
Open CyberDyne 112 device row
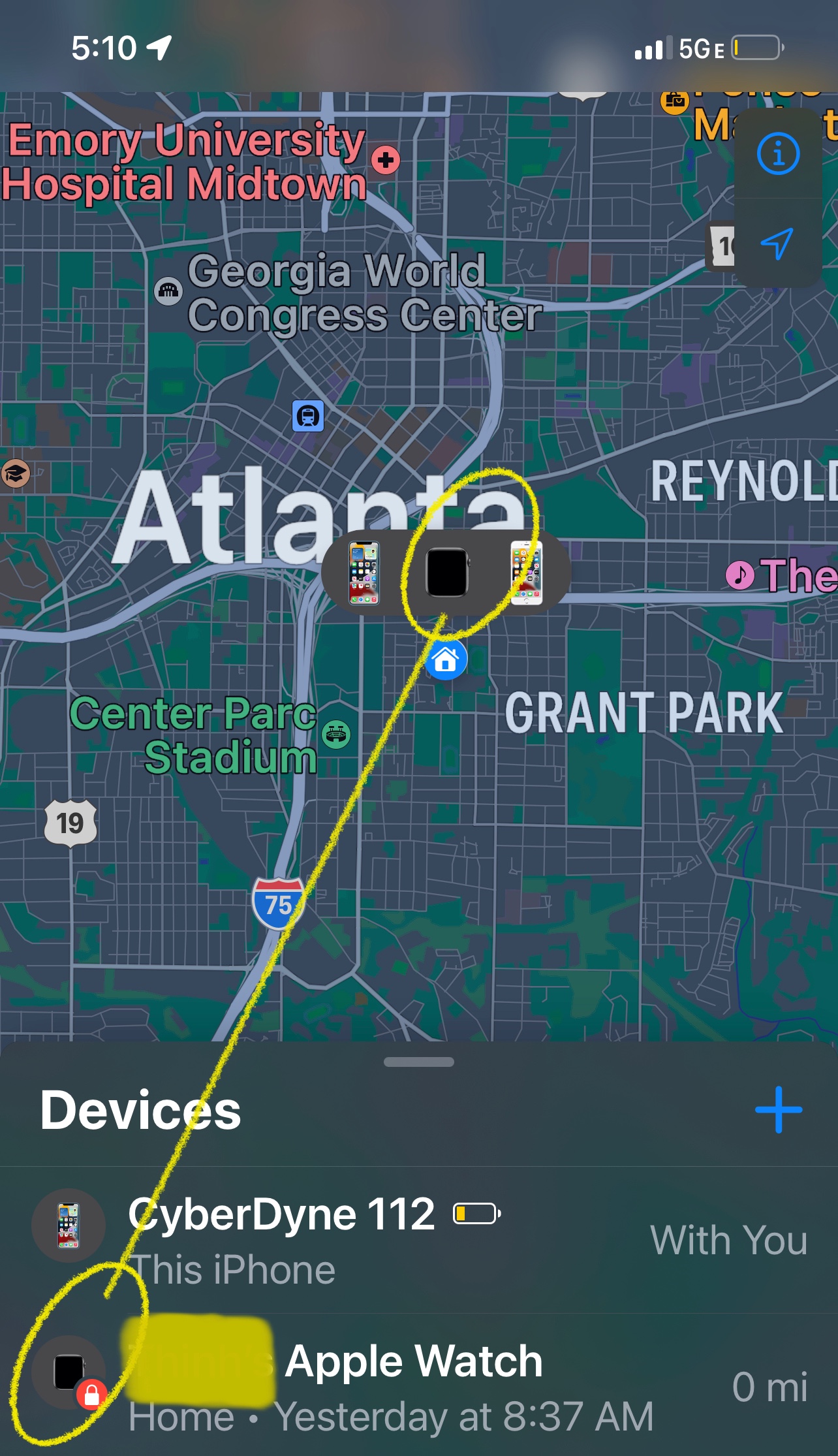point(418,1240)
